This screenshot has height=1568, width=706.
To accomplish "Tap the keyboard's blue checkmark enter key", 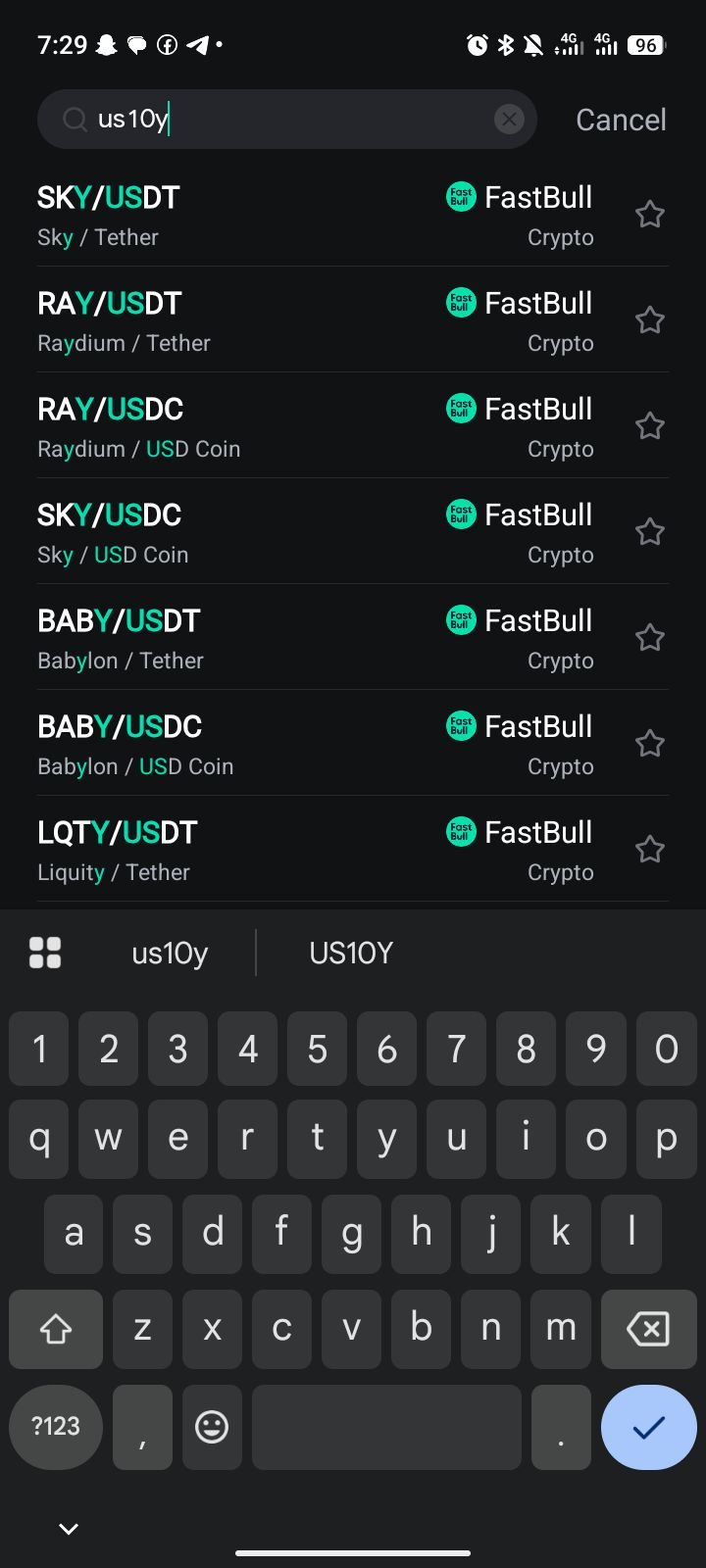I will pyautogui.click(x=648, y=1427).
